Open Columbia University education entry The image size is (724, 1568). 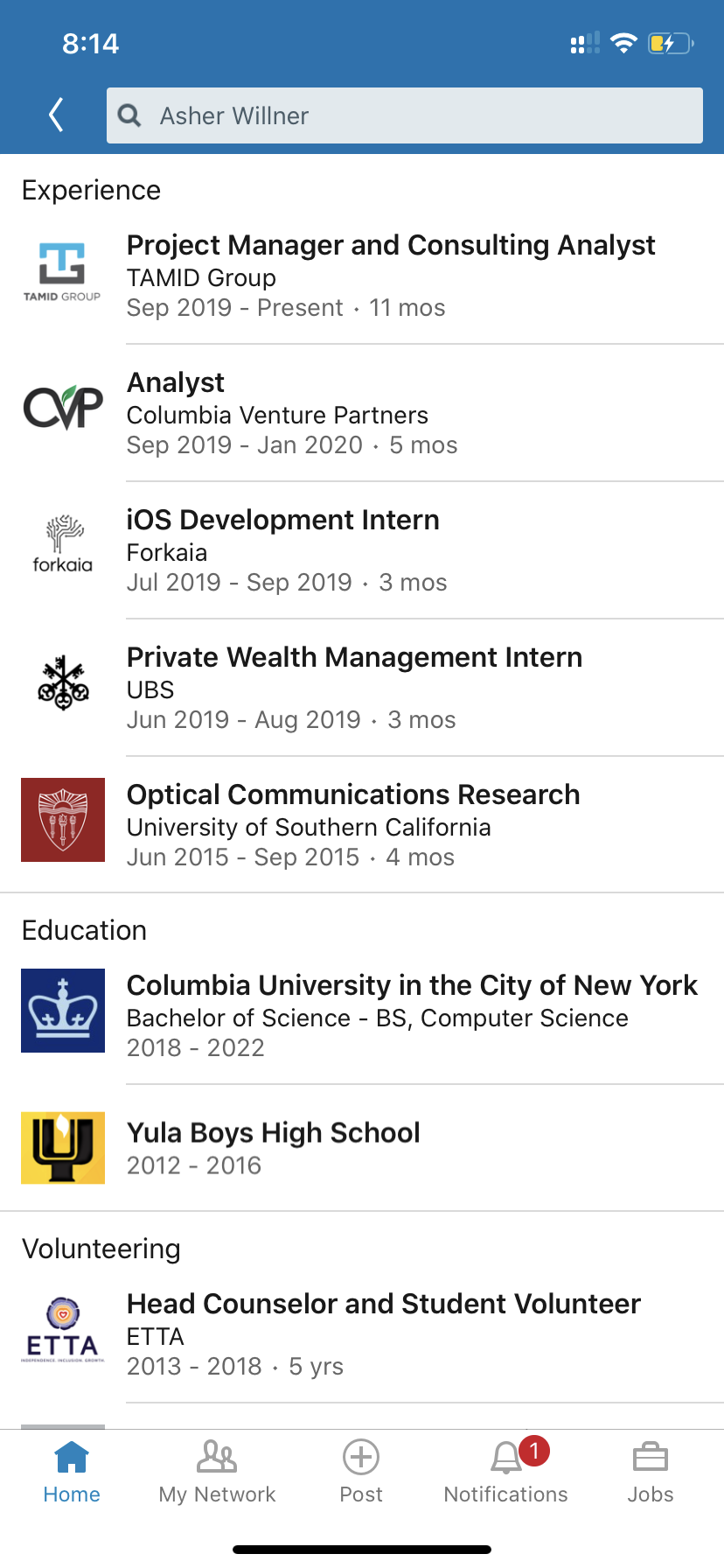coord(411,1015)
